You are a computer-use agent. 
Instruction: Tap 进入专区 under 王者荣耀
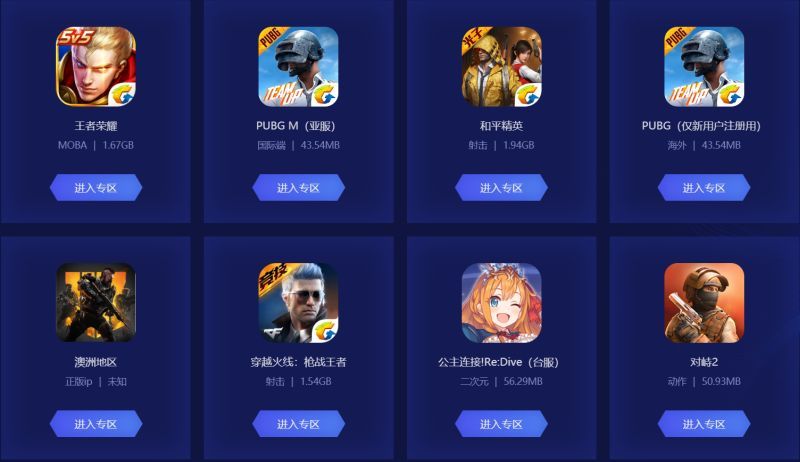(x=95, y=187)
